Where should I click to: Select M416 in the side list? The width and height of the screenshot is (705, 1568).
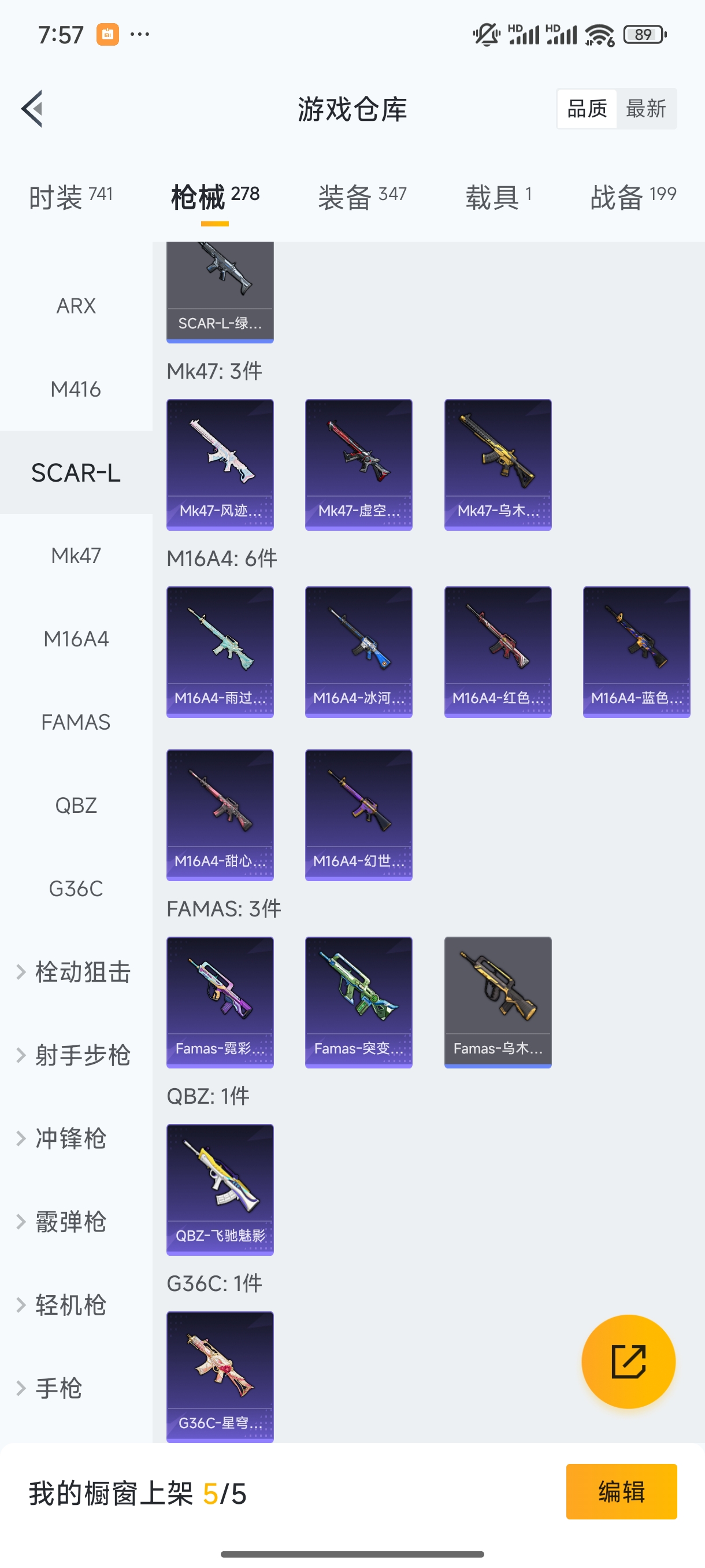pos(76,389)
